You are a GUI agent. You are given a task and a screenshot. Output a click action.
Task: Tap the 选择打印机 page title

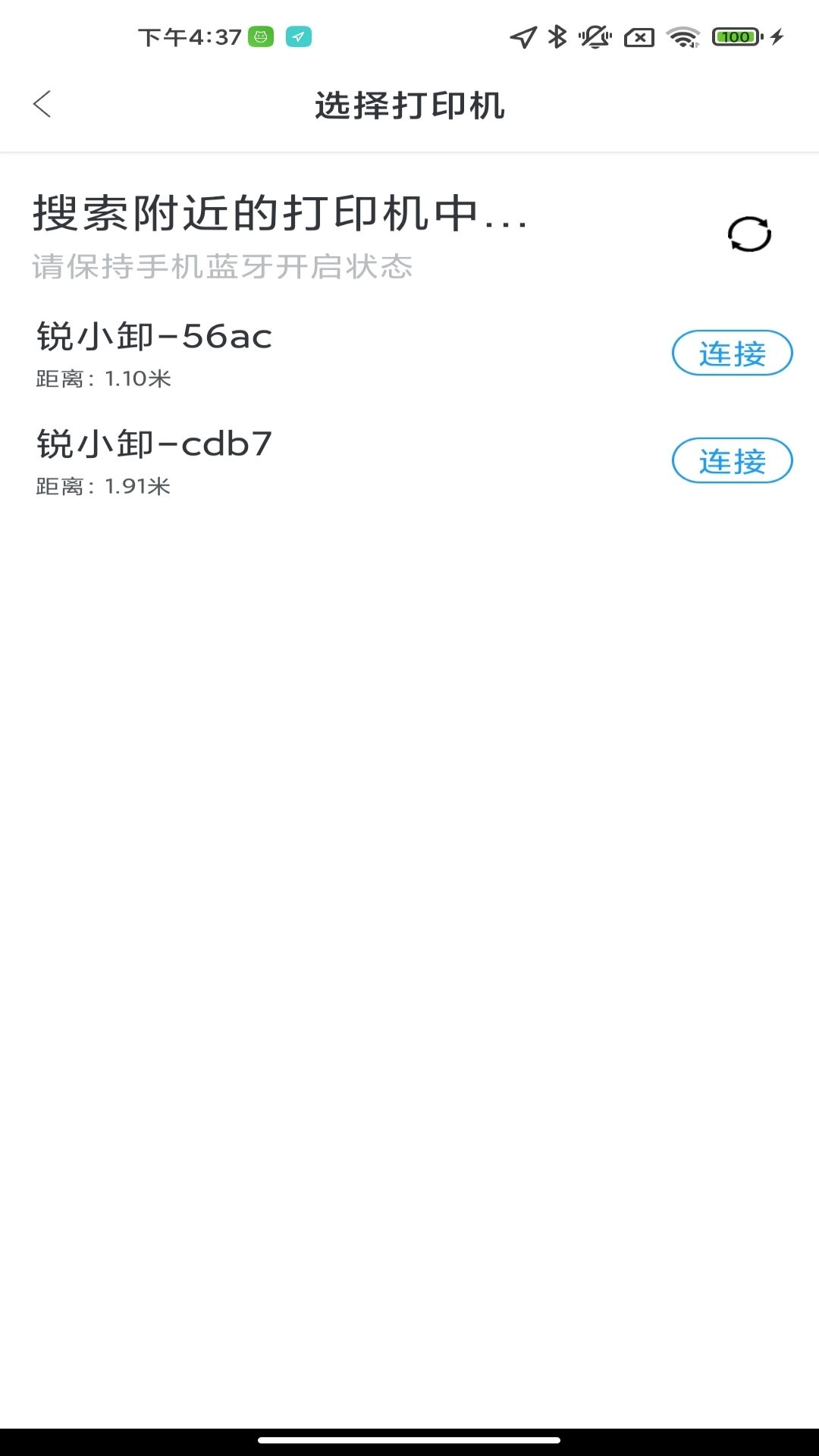click(x=409, y=105)
